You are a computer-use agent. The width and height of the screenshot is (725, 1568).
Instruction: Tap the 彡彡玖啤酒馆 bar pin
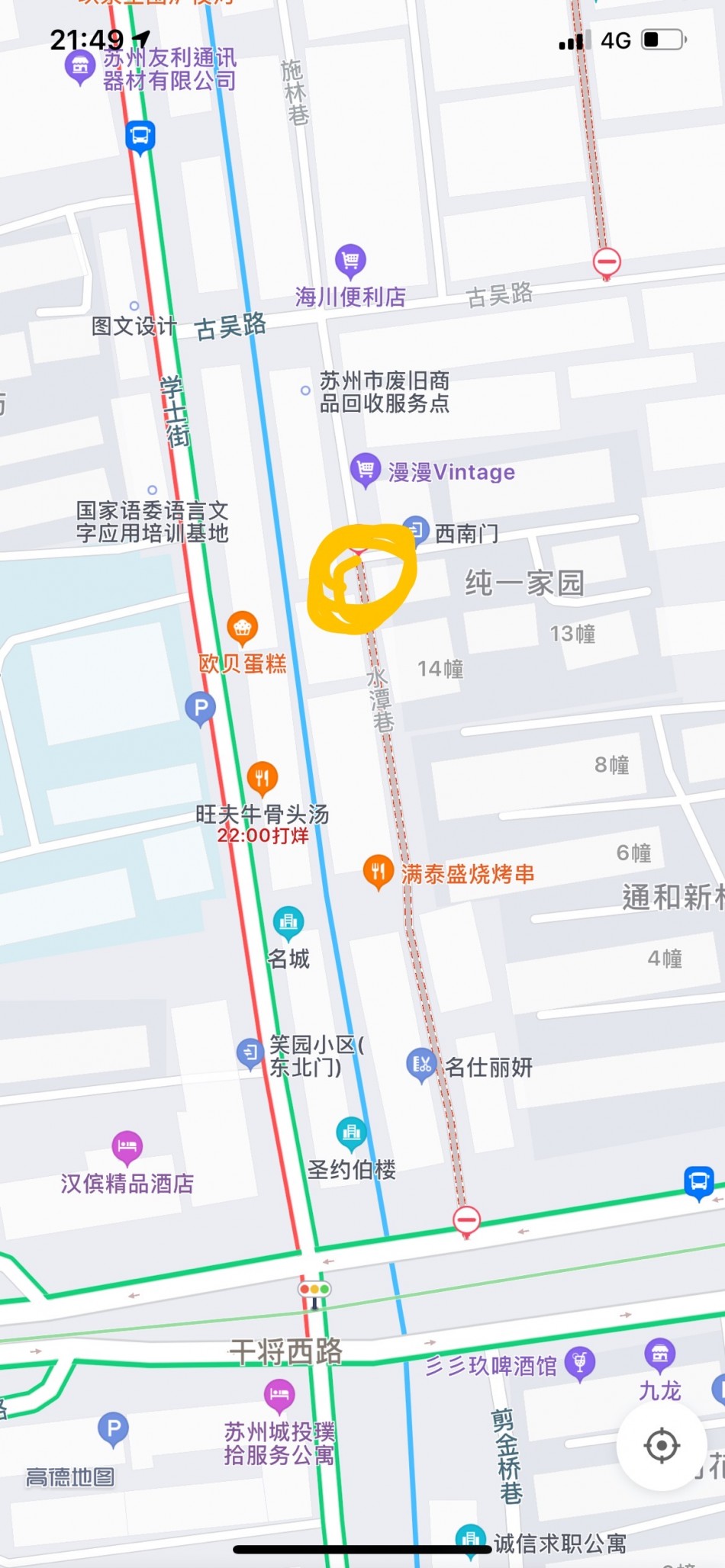coord(579,1362)
